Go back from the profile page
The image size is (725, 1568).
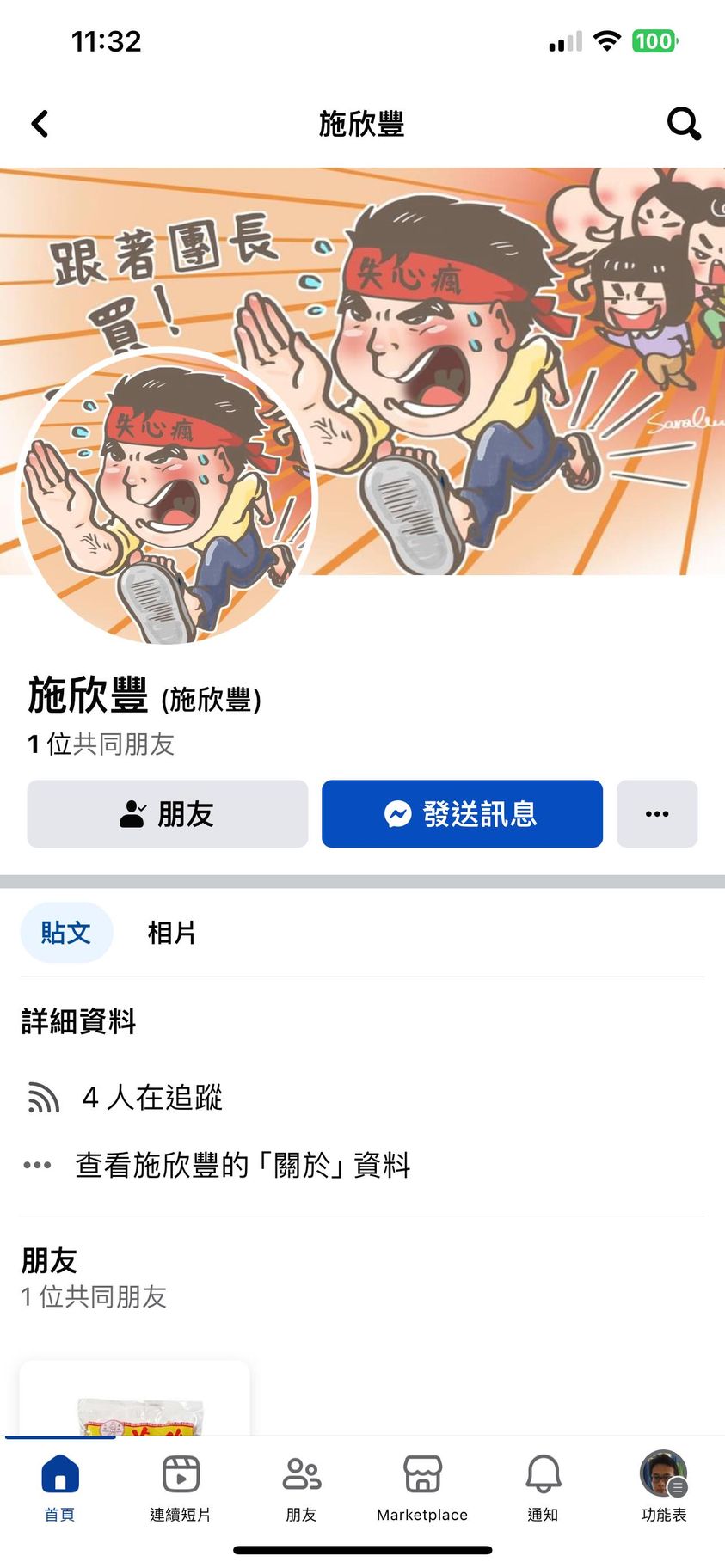[x=40, y=124]
